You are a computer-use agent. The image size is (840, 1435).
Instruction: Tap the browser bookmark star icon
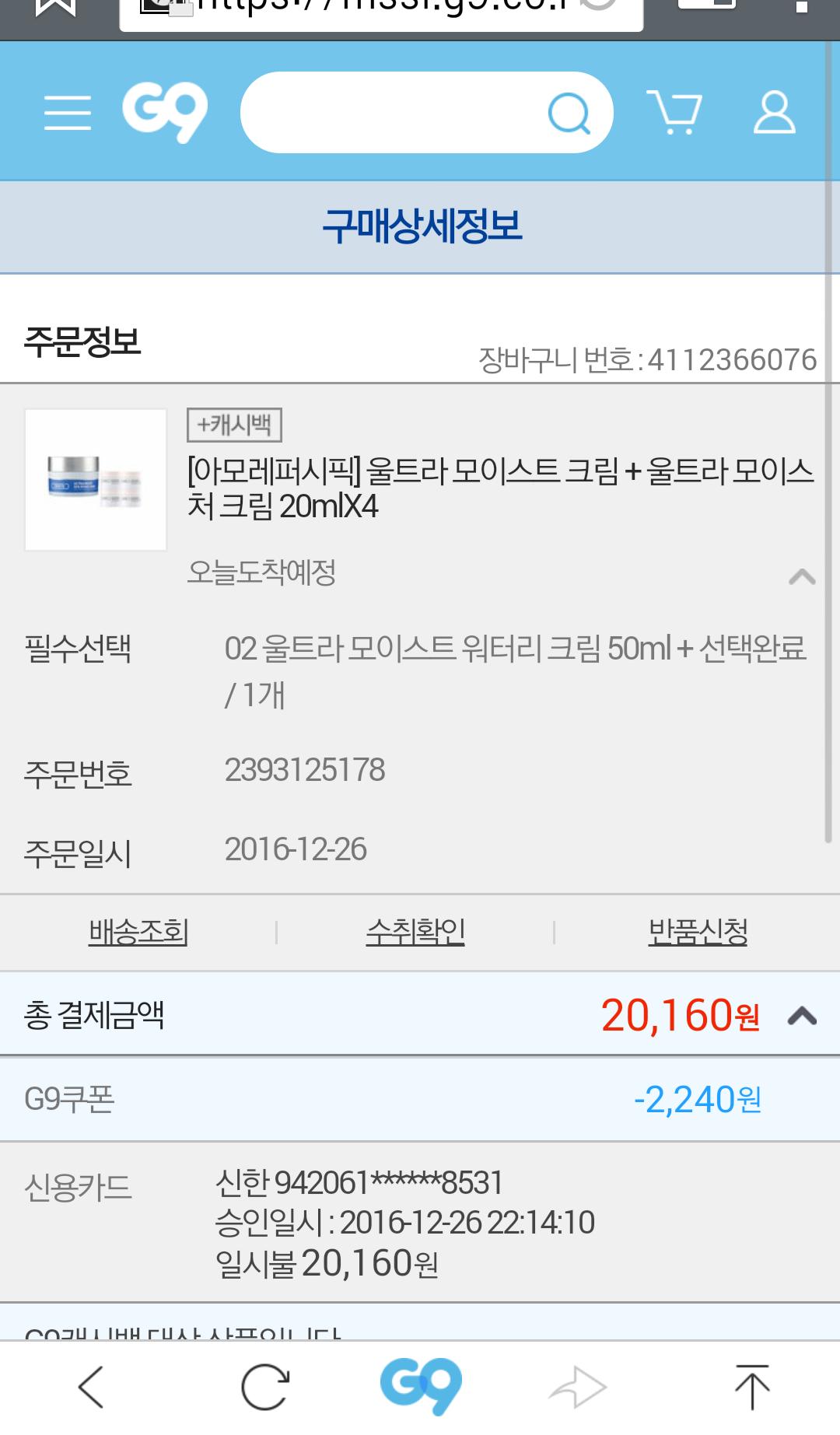click(x=56, y=6)
